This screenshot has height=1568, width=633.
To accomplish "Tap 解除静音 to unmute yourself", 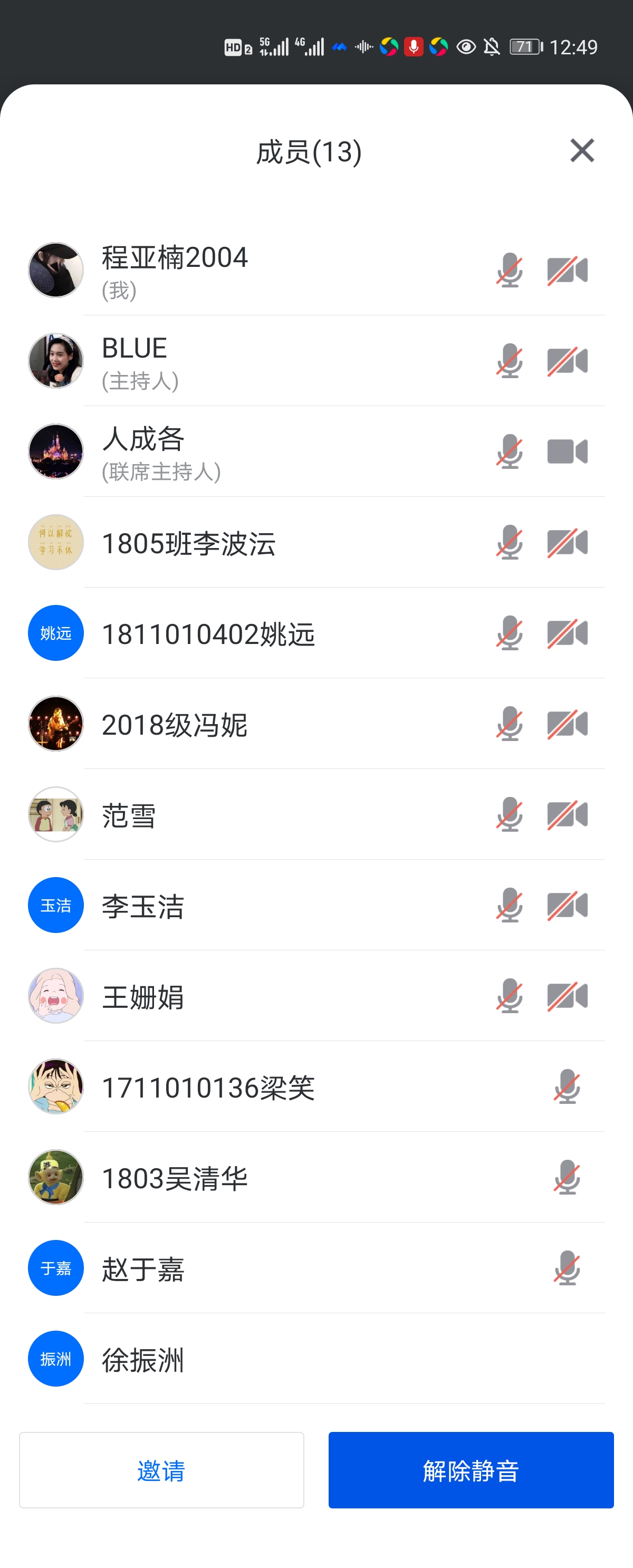I will coord(471,1469).
